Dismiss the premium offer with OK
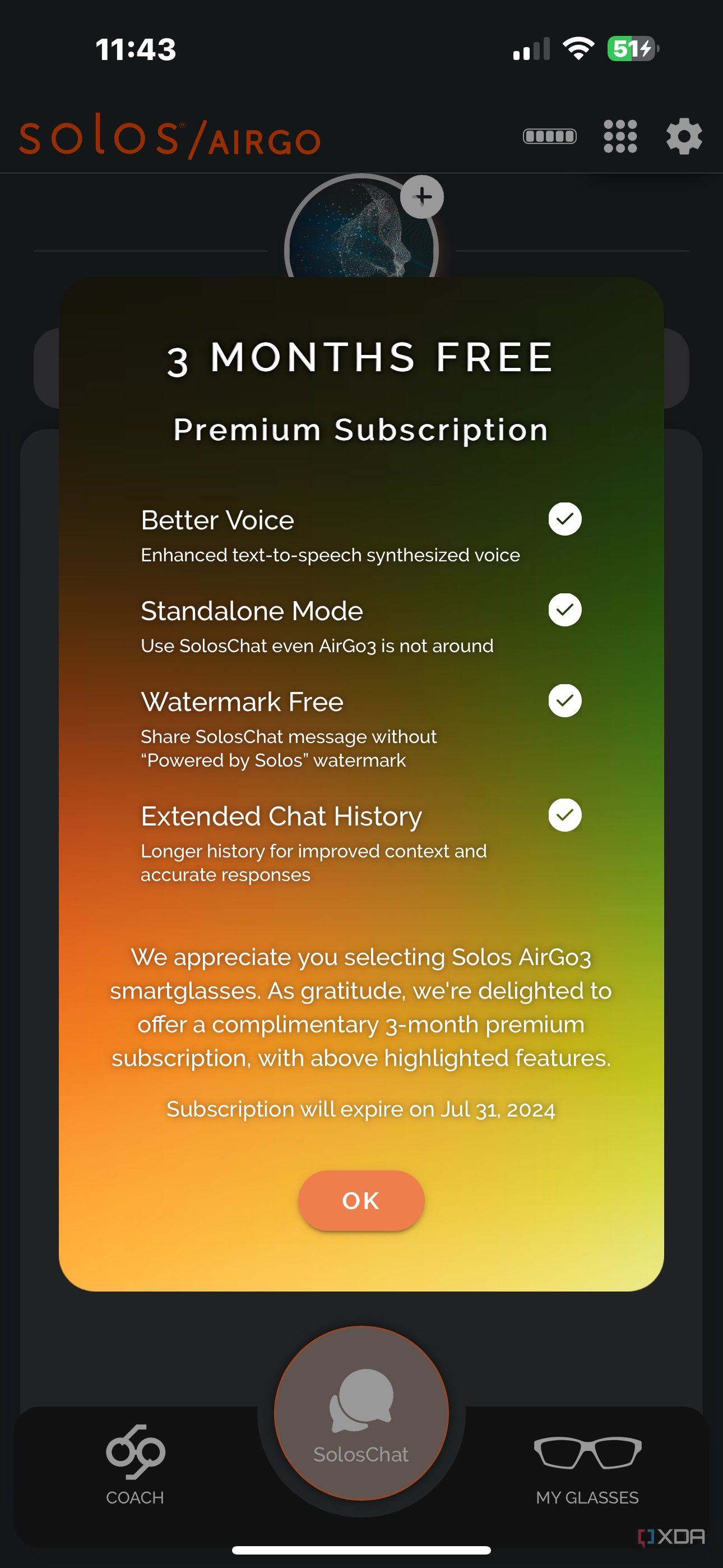The width and height of the screenshot is (723, 1568). click(361, 1200)
